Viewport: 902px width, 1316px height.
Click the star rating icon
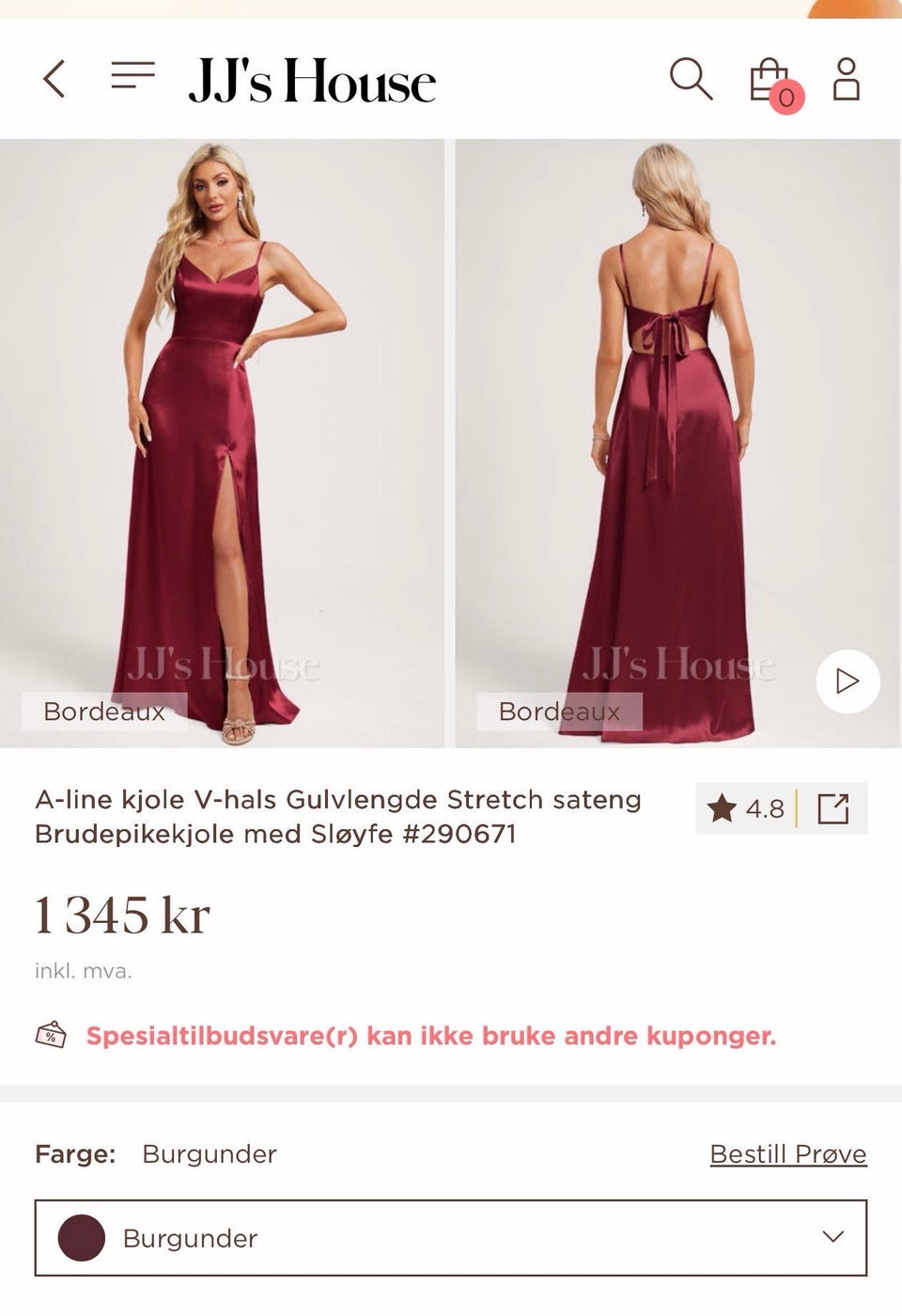pyautogui.click(x=723, y=807)
